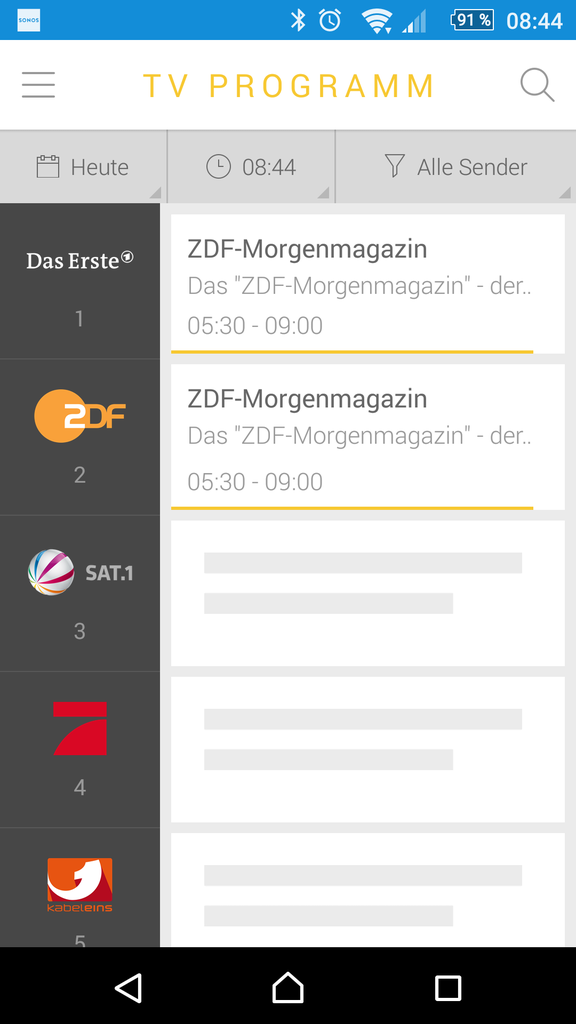Open the search magnifier icon

[x=537, y=86]
